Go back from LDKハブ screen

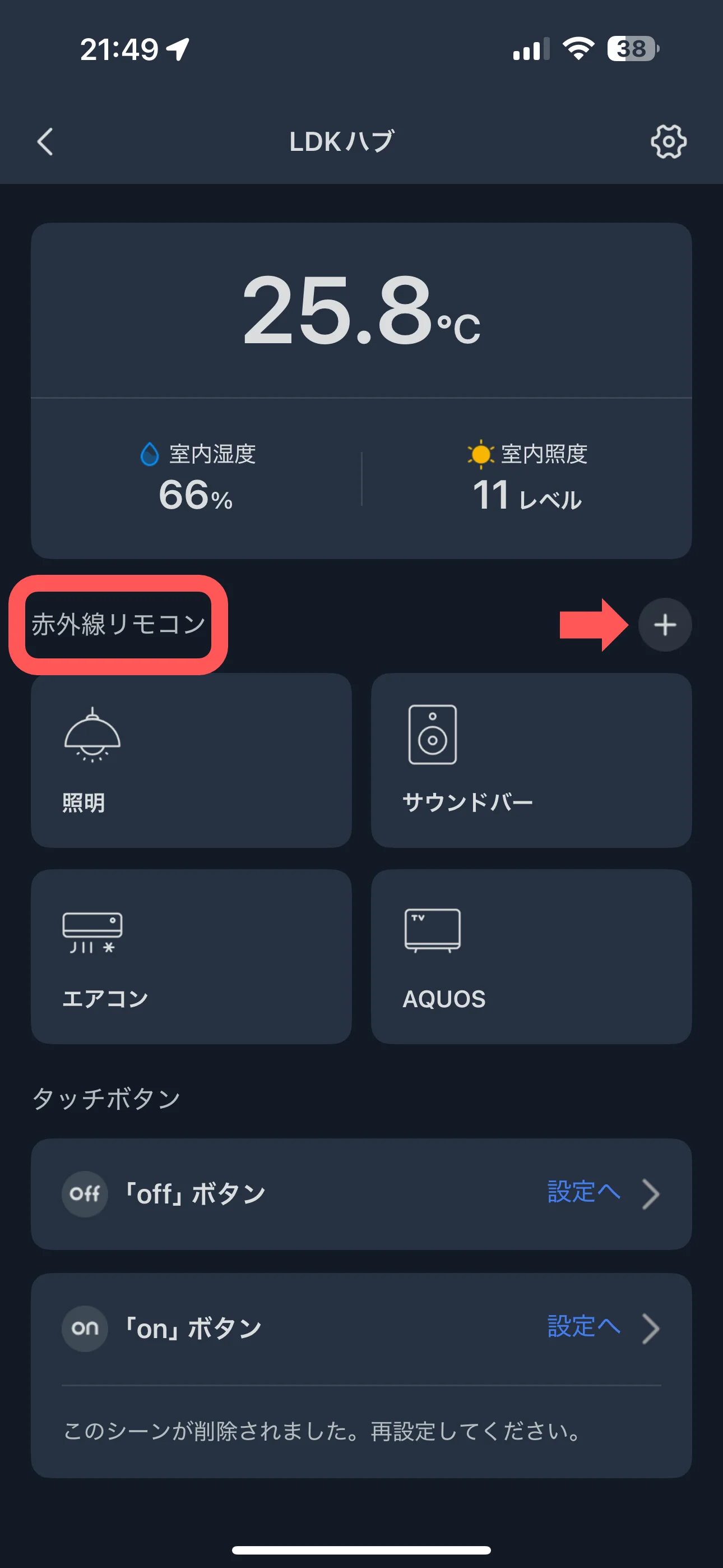tap(45, 142)
